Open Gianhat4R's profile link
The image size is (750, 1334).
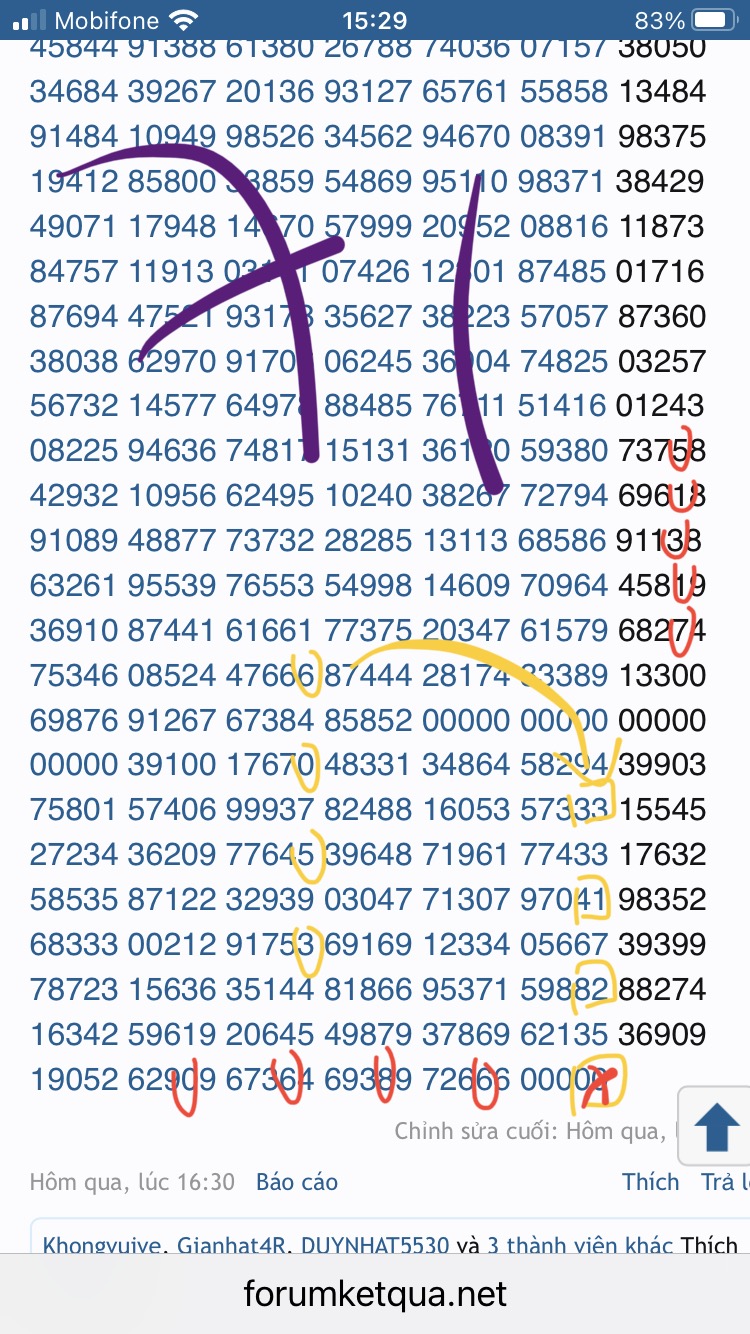[229, 1246]
